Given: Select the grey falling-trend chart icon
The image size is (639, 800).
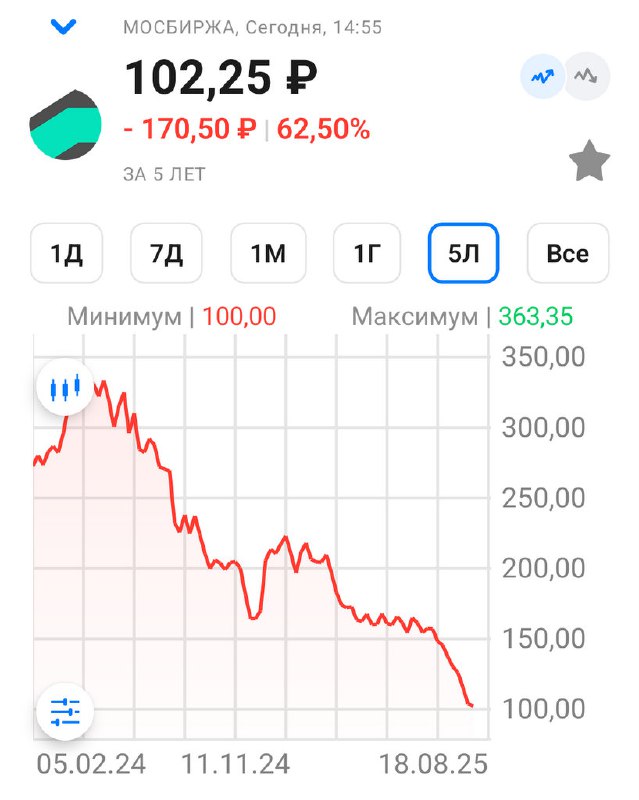Looking at the screenshot, I should pos(586,77).
